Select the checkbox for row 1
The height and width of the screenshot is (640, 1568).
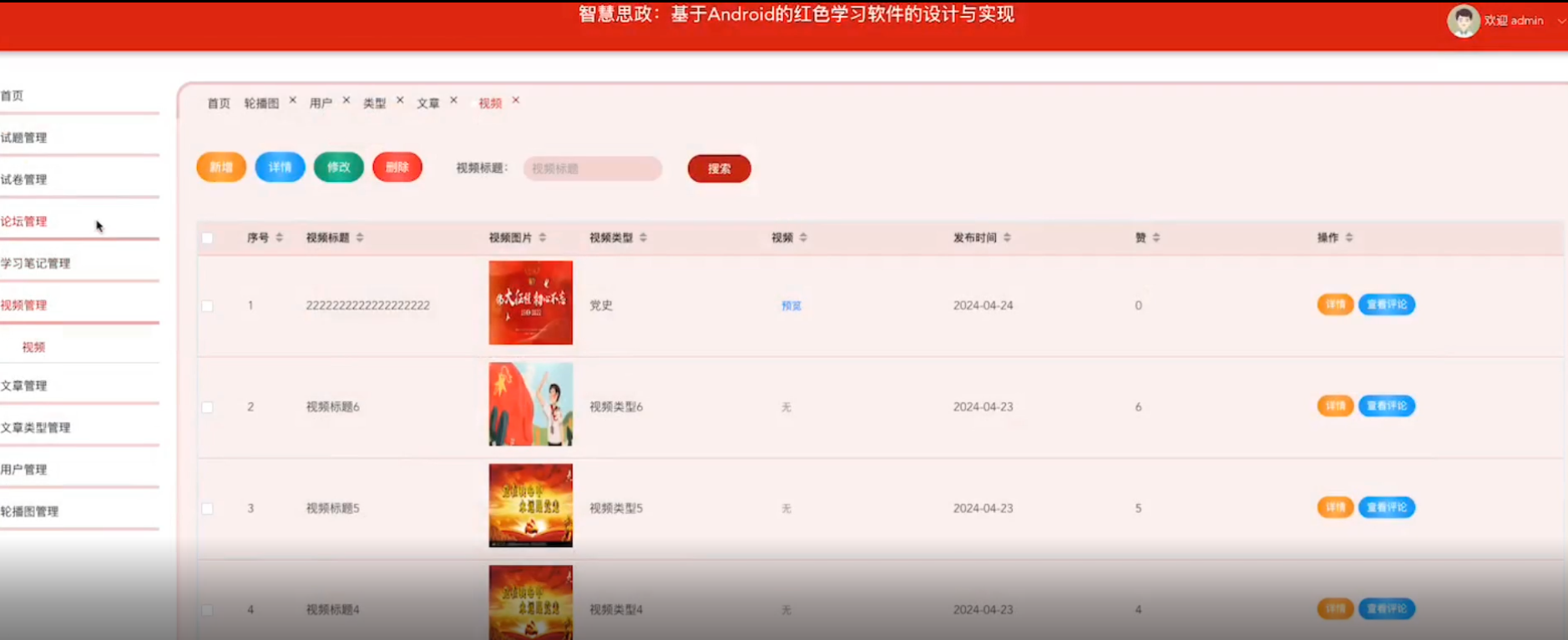[207, 306]
